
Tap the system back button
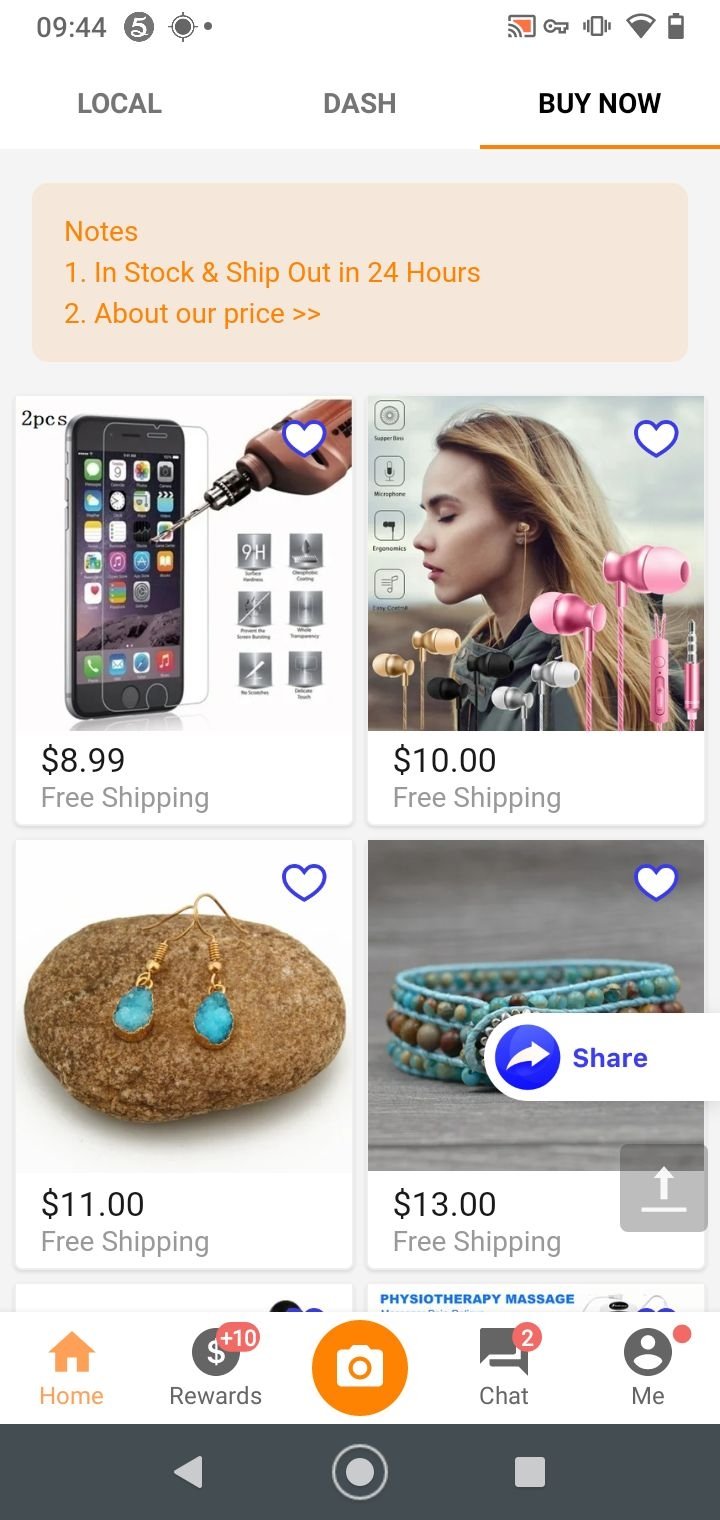coord(188,1472)
